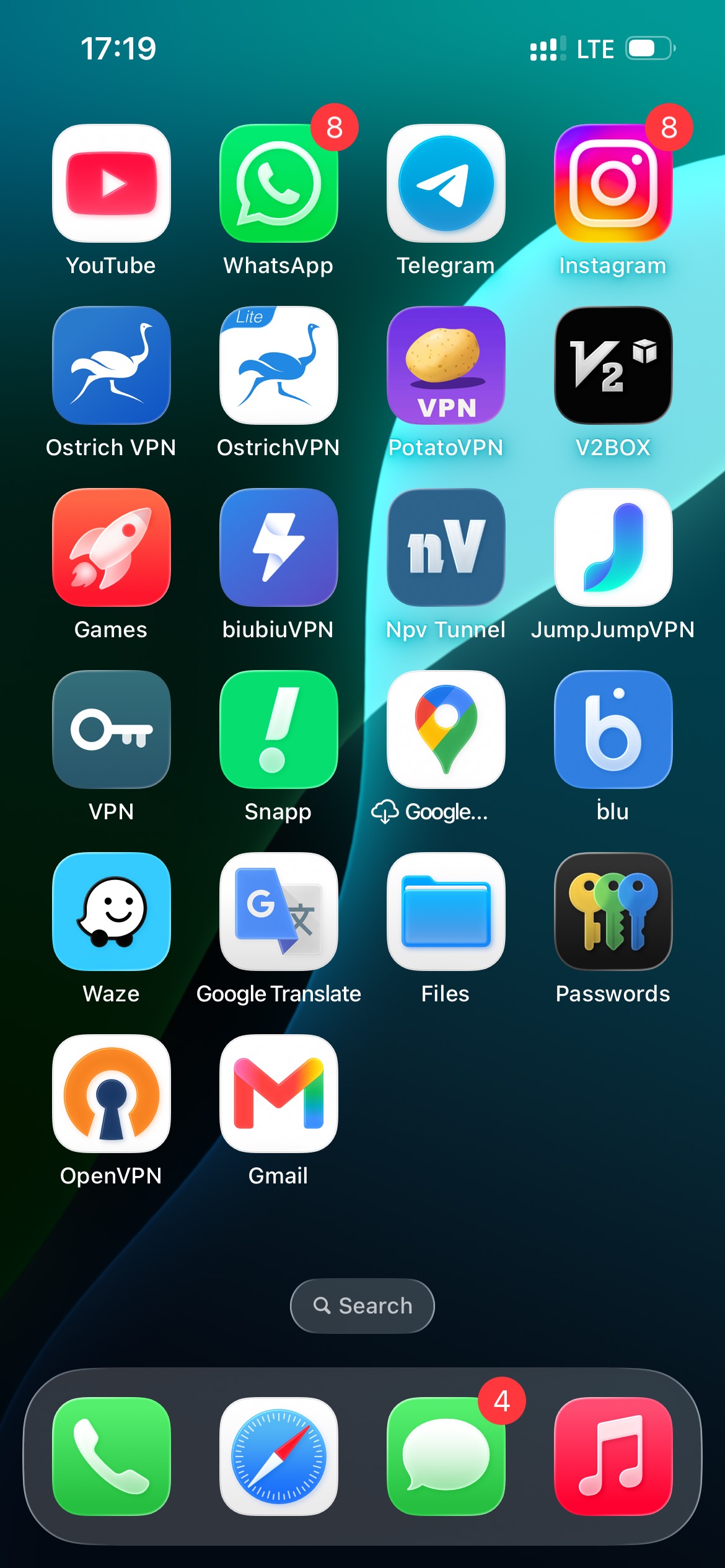This screenshot has width=725, height=1568.
Task: Launch Google Translate
Action: [x=279, y=912]
